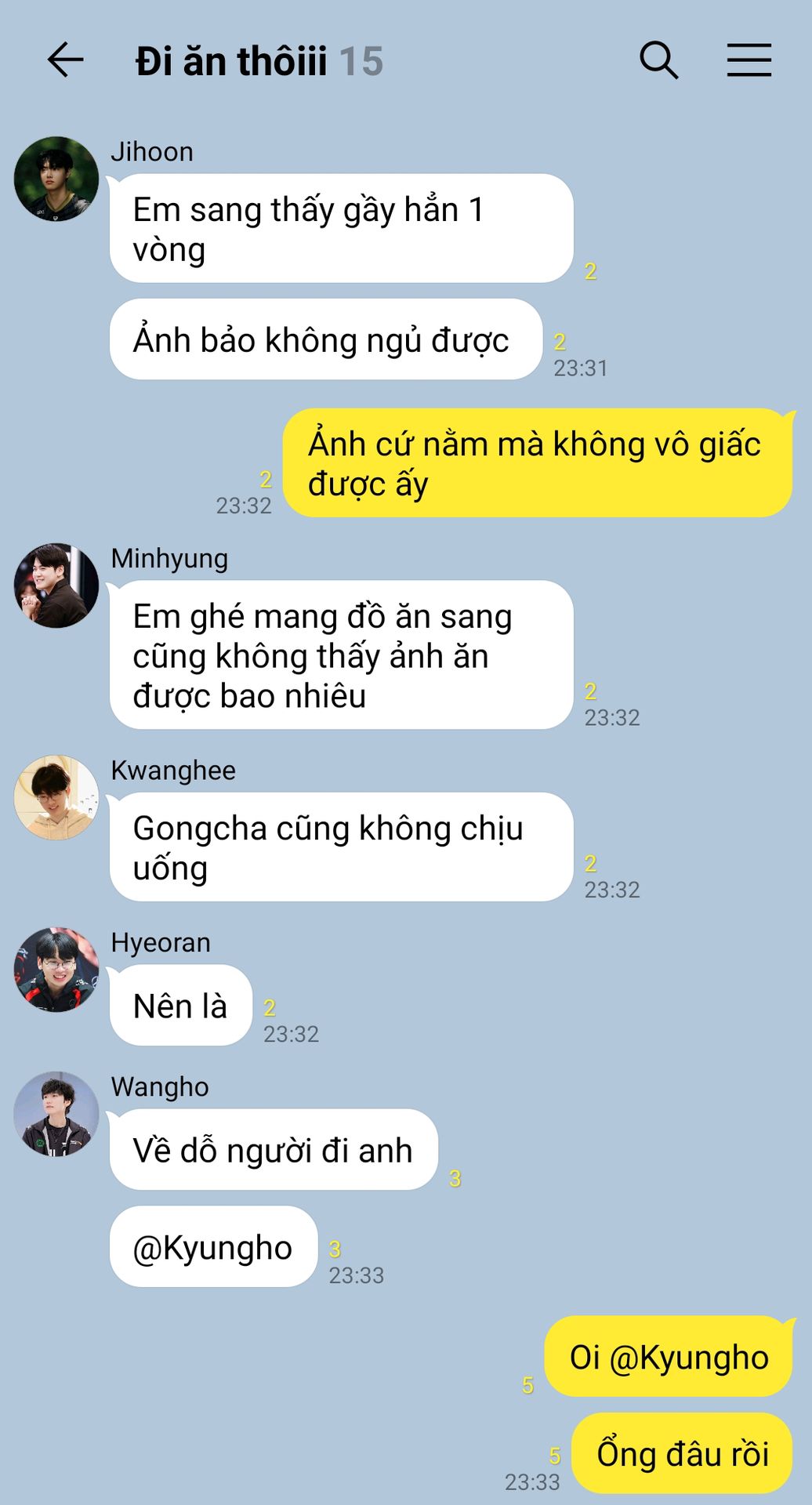The height and width of the screenshot is (1505, 812).
Task: Search within this chat room
Action: click(x=659, y=60)
